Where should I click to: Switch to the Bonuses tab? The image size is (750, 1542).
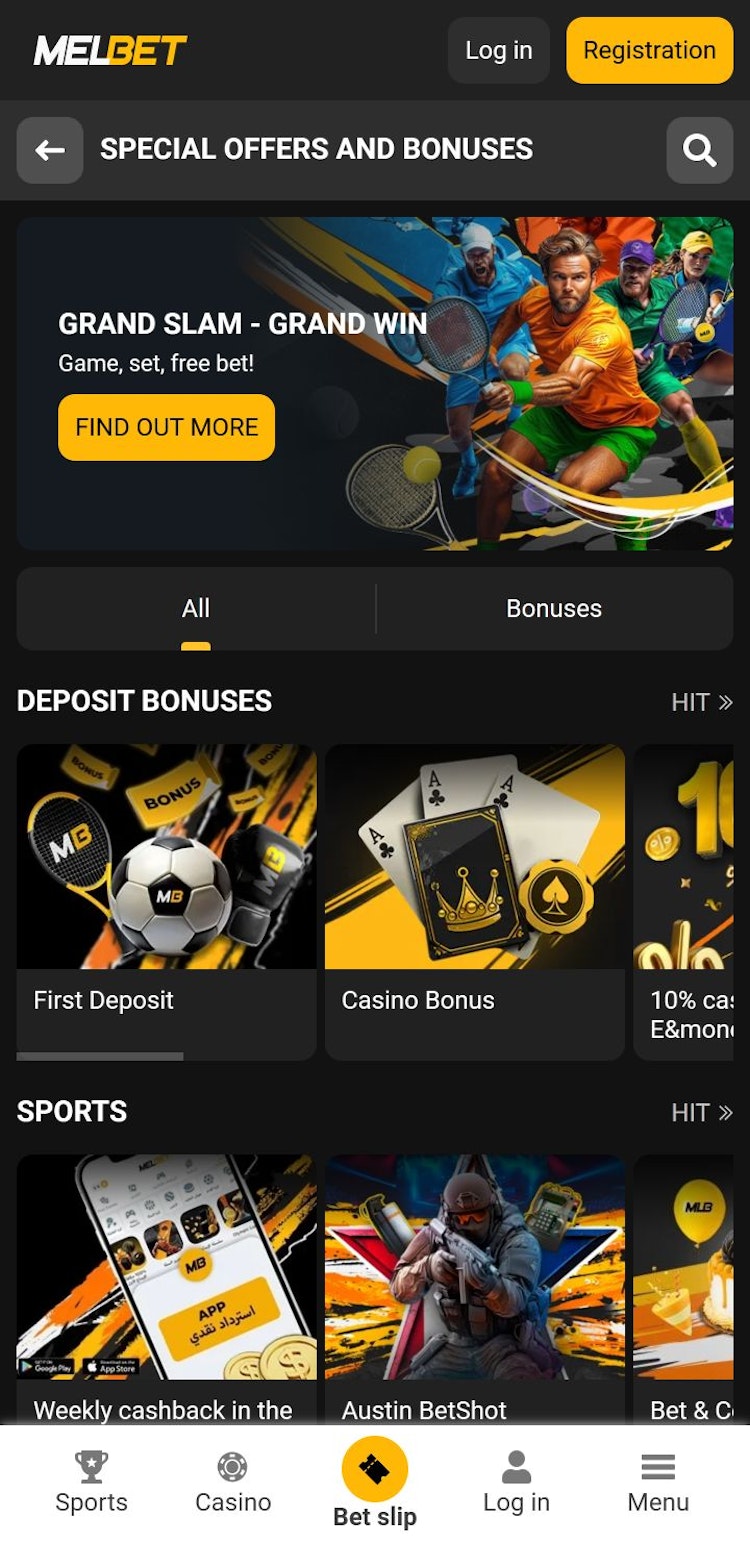pos(553,608)
